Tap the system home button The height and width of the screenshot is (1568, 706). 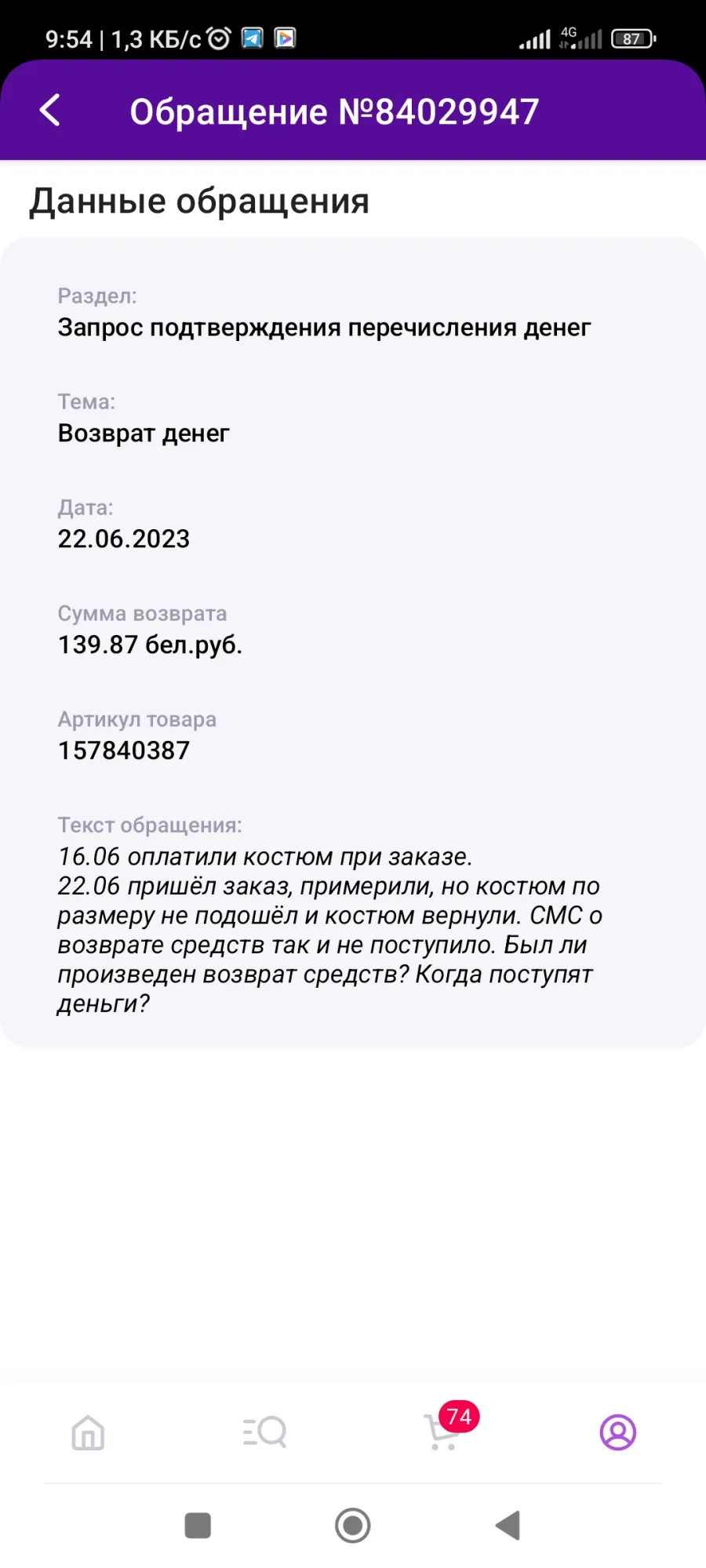click(353, 1526)
